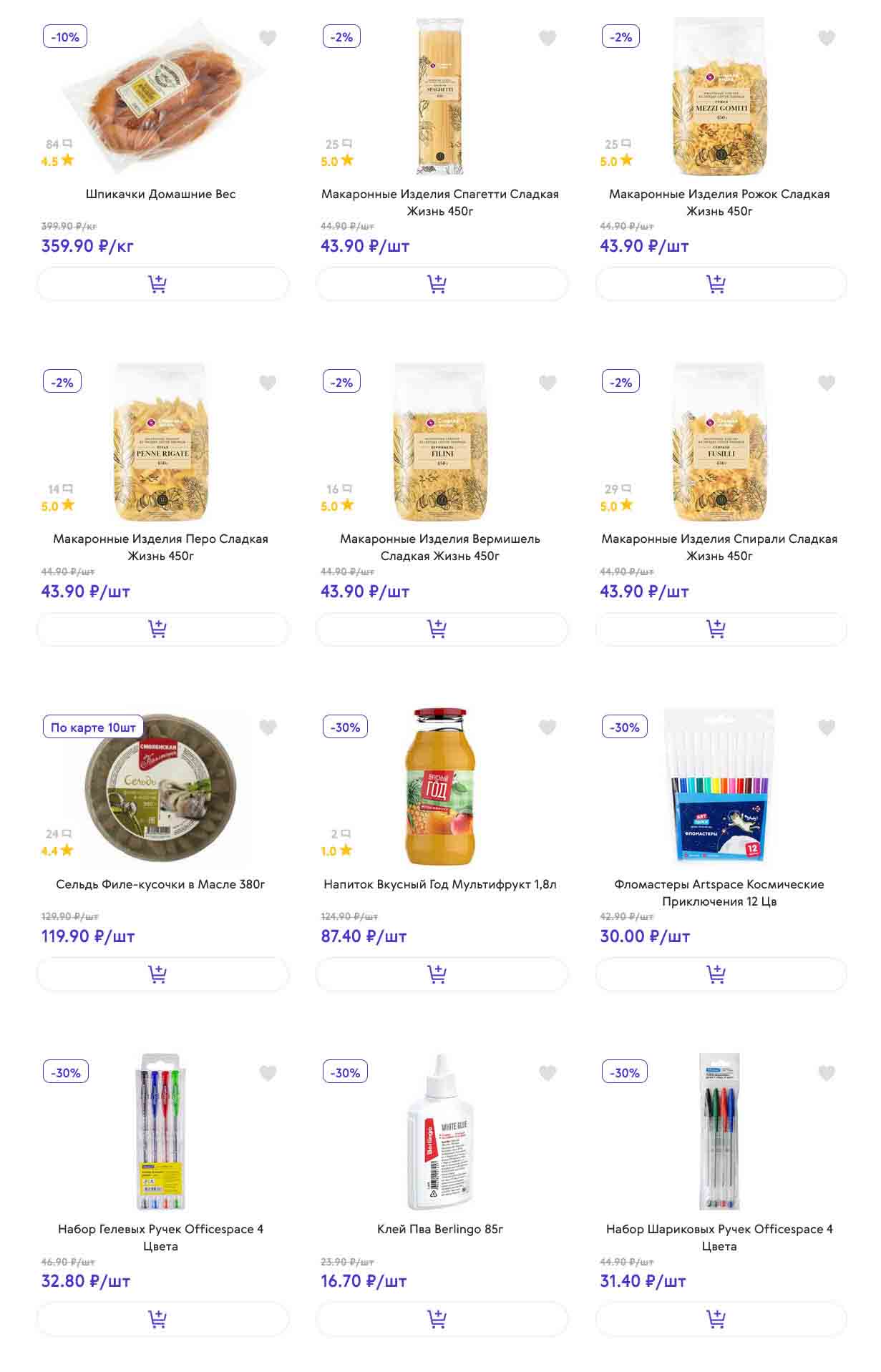View the Макаронные Изделия Рожок product
The height and width of the screenshot is (1372, 881).
pos(719,202)
